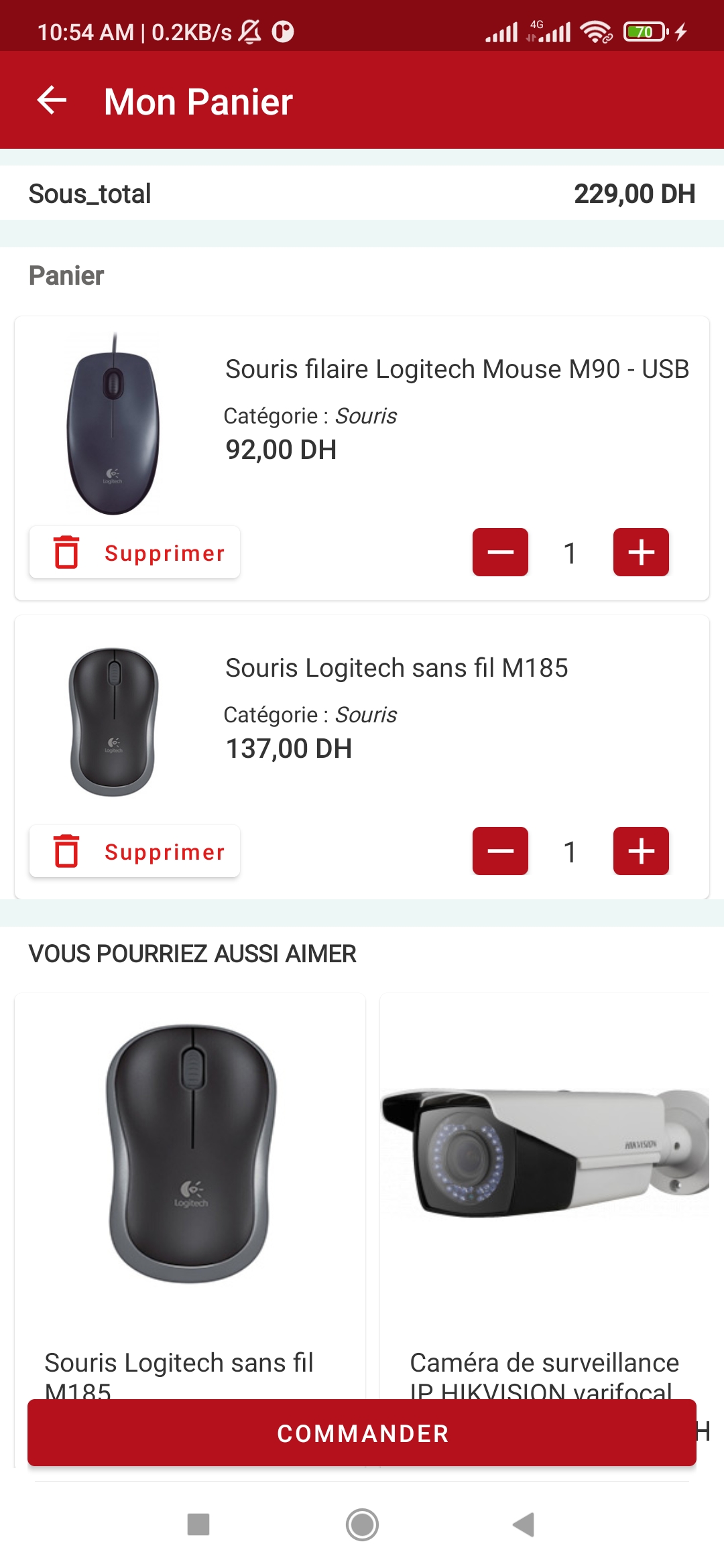724x1568 pixels.
Task: Go to the Android home screen
Action: [362, 1524]
